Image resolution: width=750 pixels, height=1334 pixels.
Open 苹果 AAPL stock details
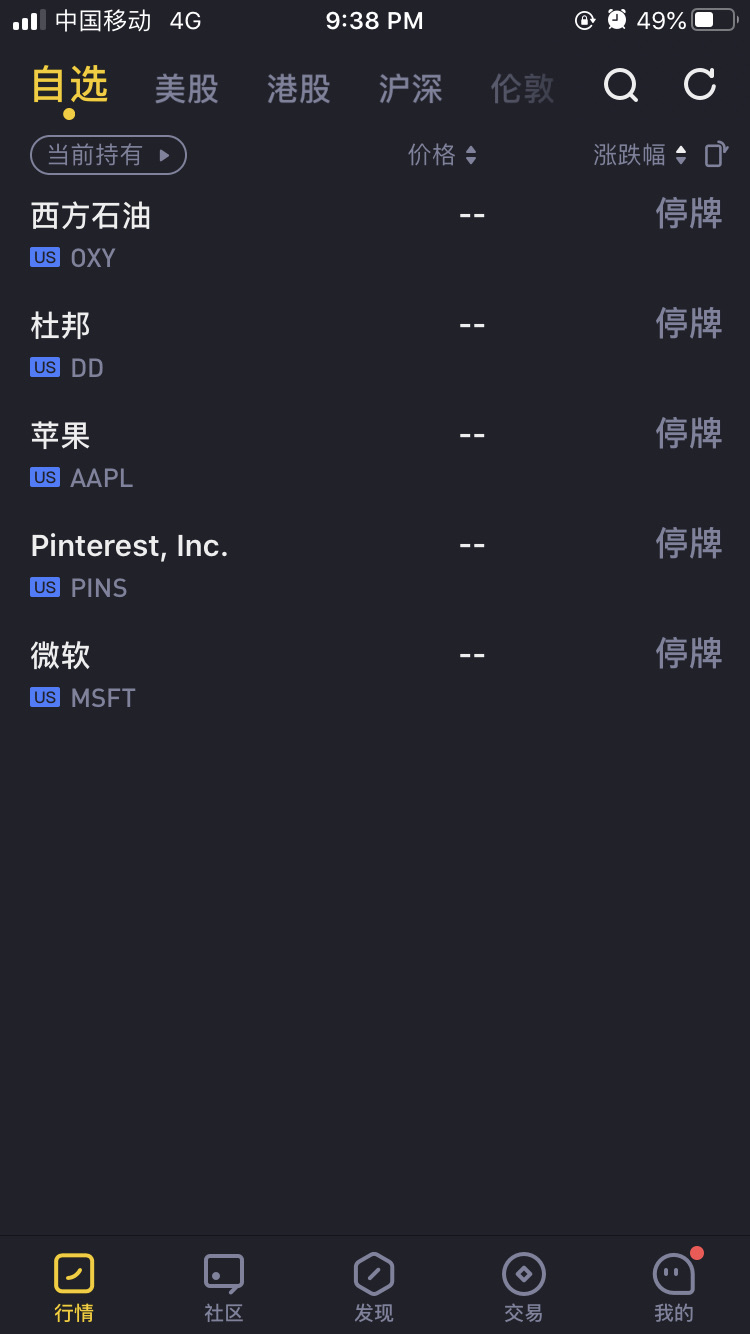(x=375, y=455)
